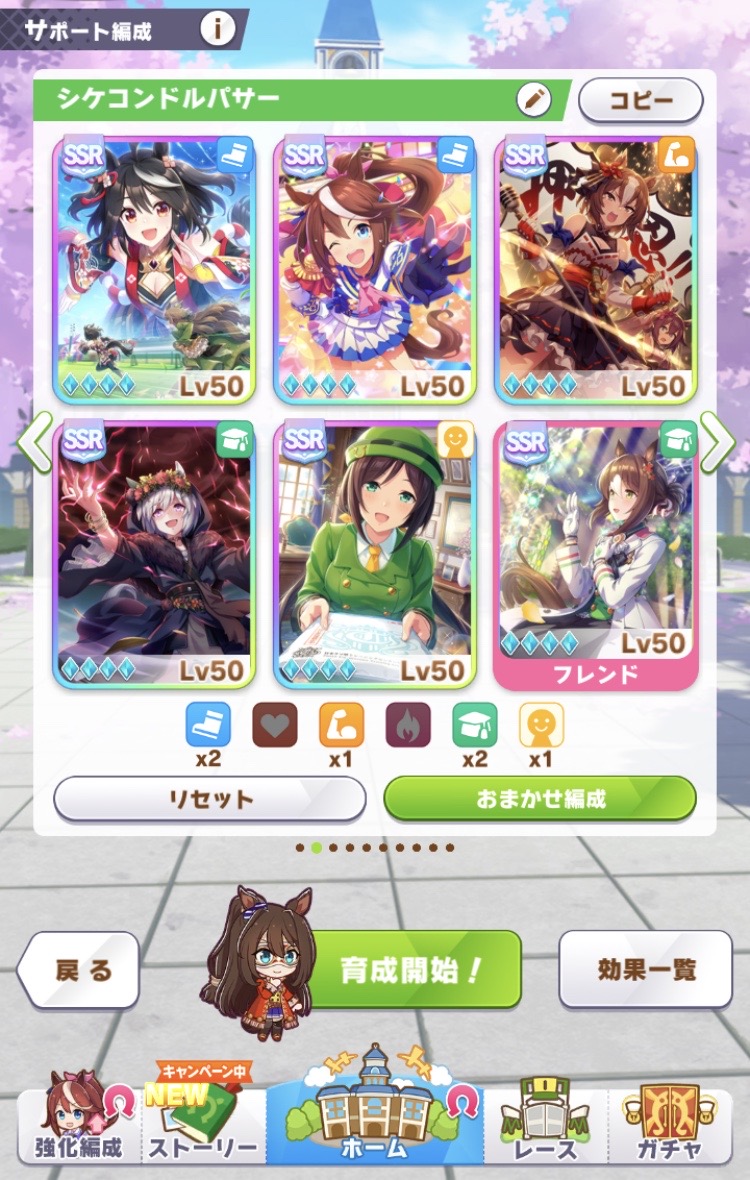
Task: Open the power-type taiko drummer support card
Action: 595,270
